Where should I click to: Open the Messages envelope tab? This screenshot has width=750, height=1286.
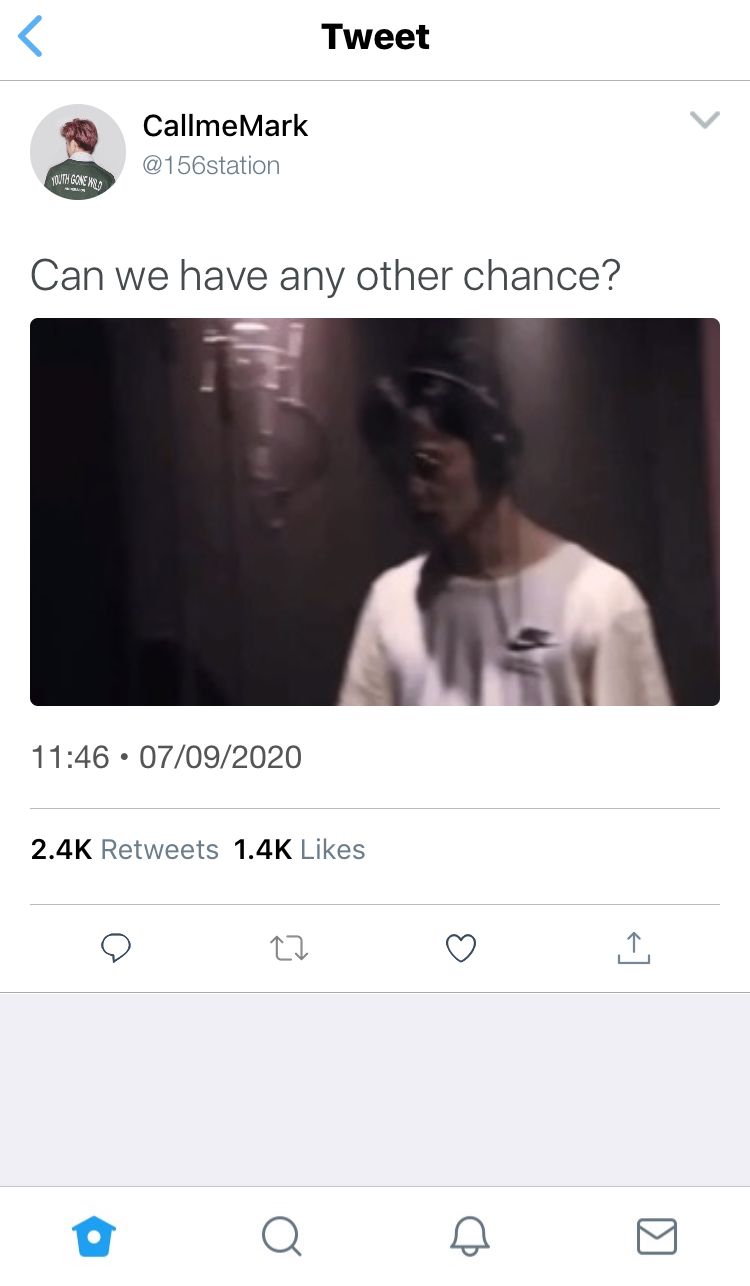[657, 1237]
